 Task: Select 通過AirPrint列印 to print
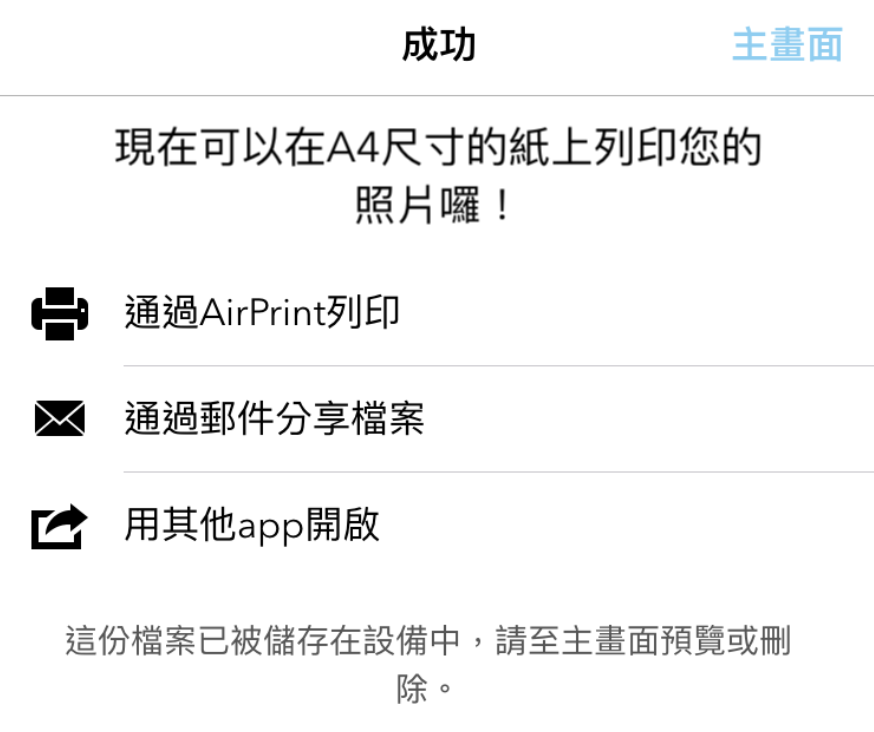coord(262,313)
